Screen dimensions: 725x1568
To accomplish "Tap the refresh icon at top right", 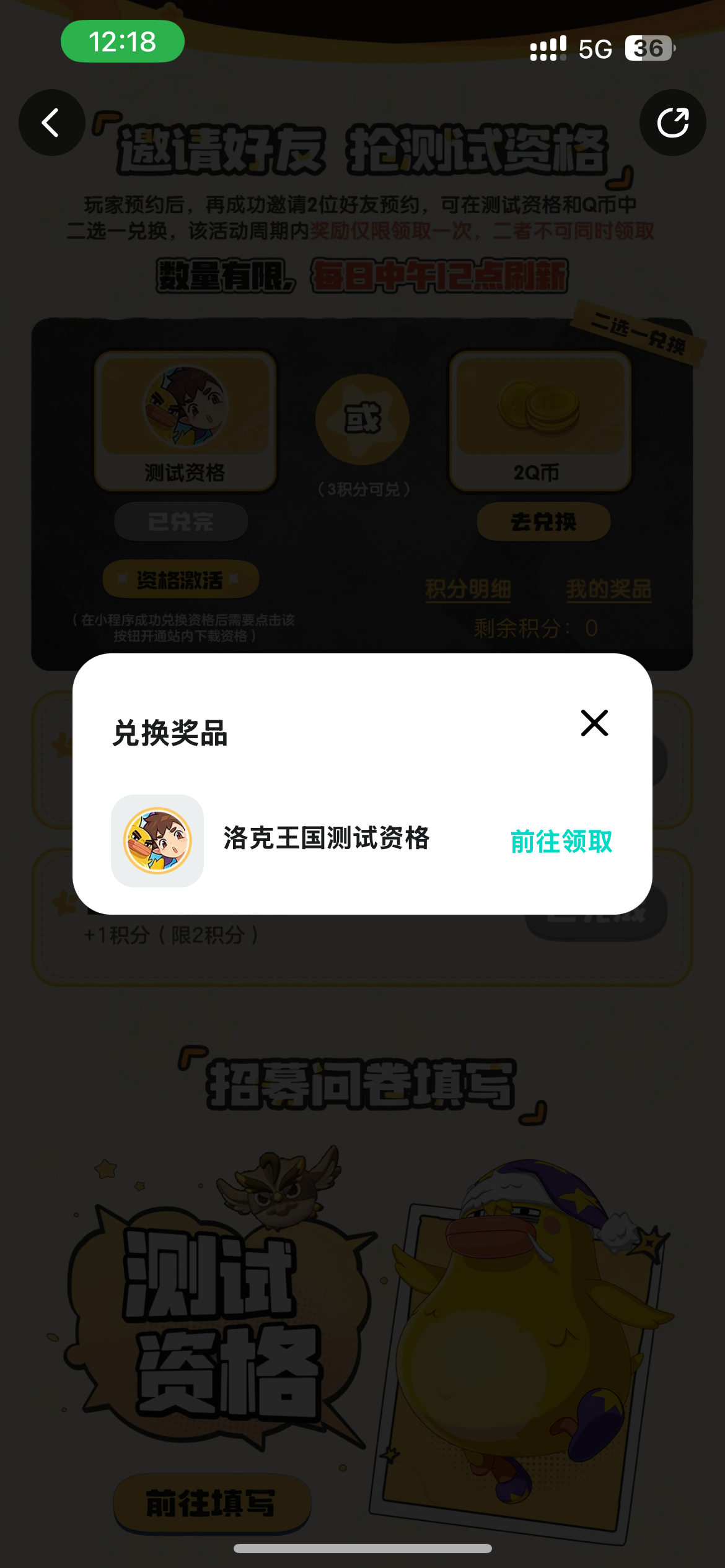I will click(x=673, y=123).
